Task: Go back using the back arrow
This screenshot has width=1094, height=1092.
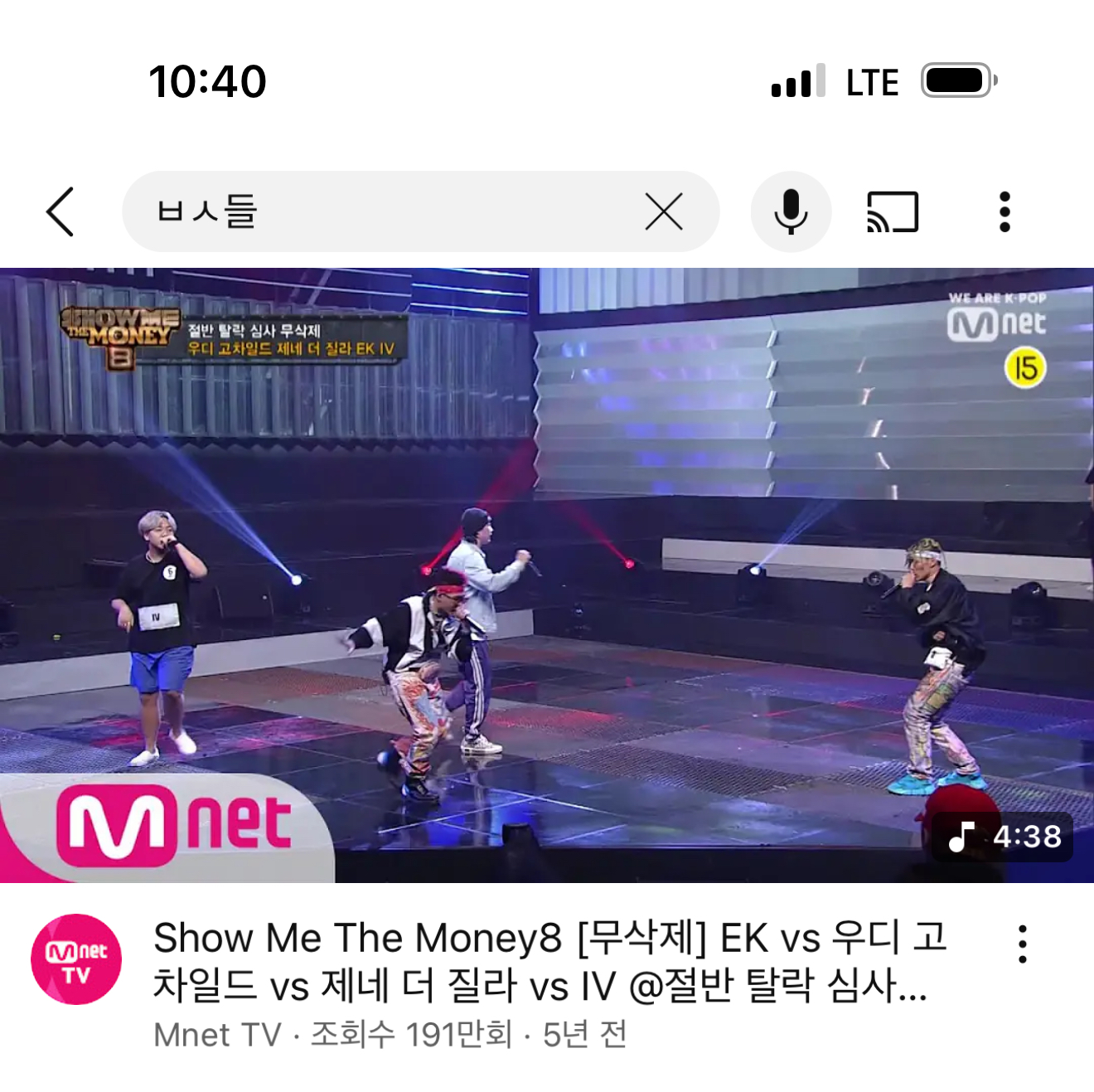Action: coord(60,211)
